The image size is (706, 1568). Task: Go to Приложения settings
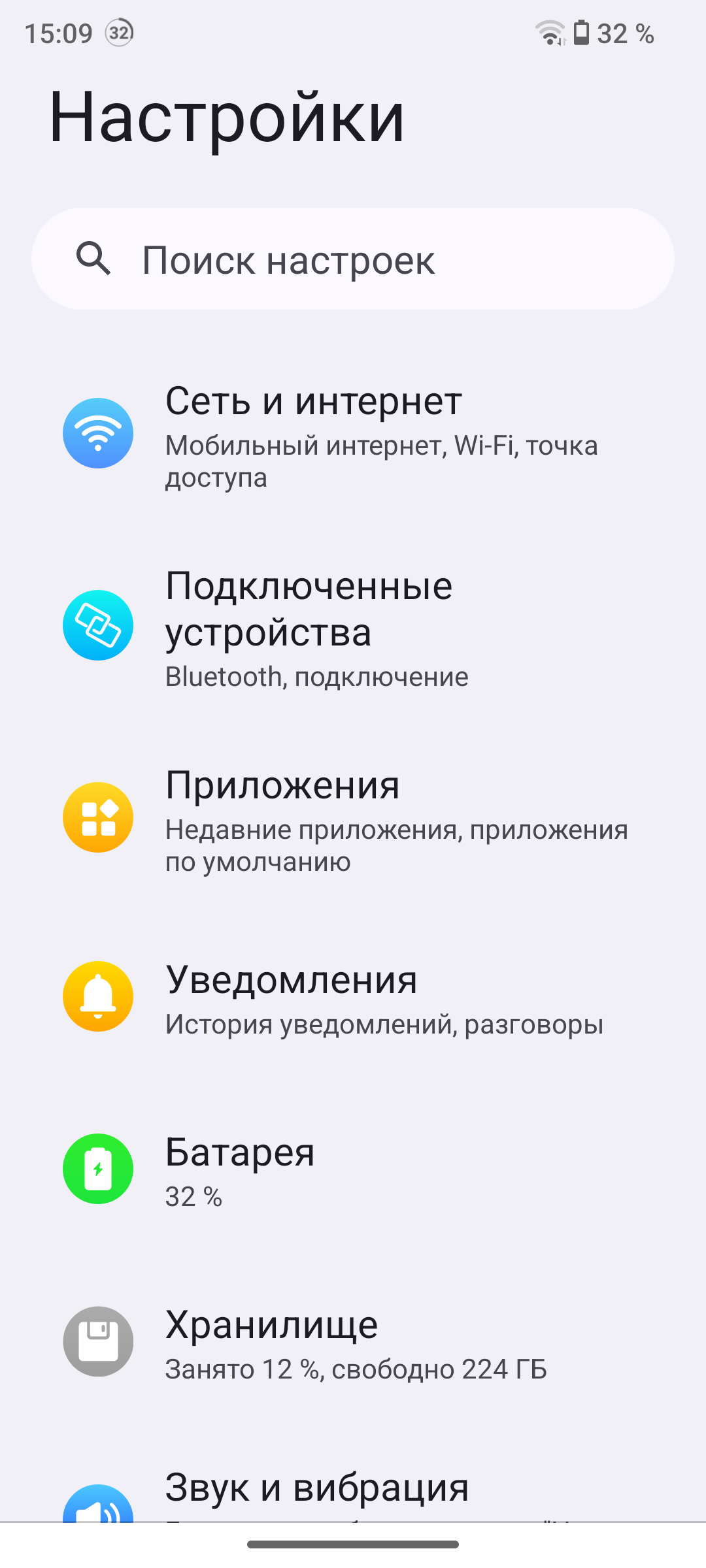353,818
